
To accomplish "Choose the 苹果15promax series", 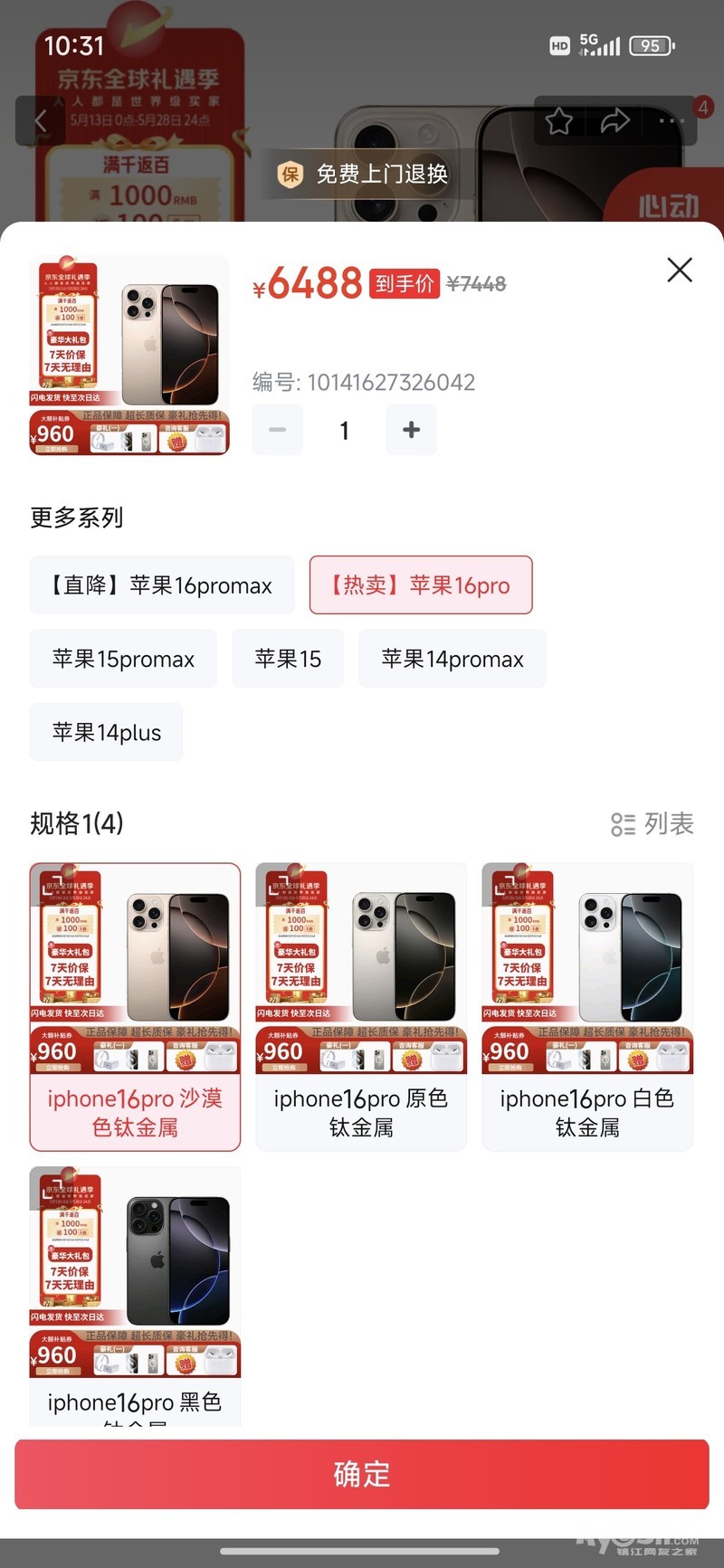I will [x=123, y=659].
